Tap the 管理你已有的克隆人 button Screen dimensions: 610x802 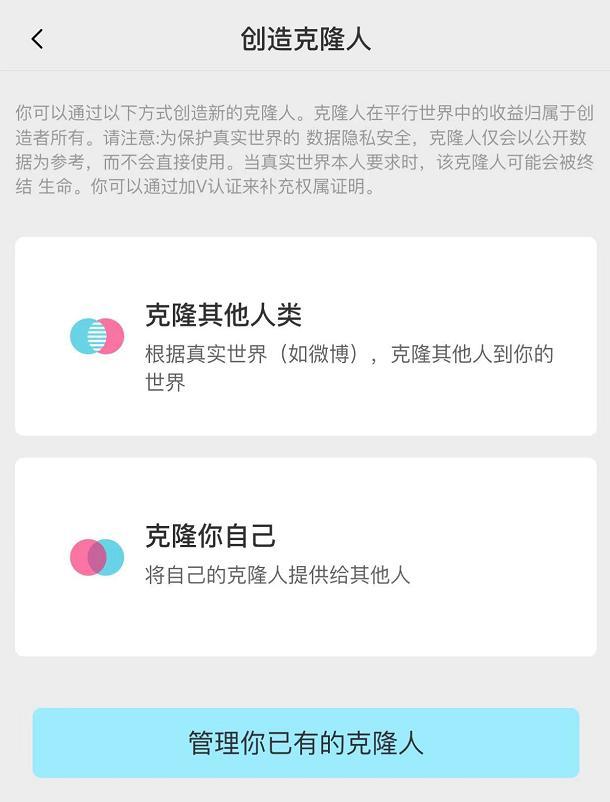tap(305, 743)
